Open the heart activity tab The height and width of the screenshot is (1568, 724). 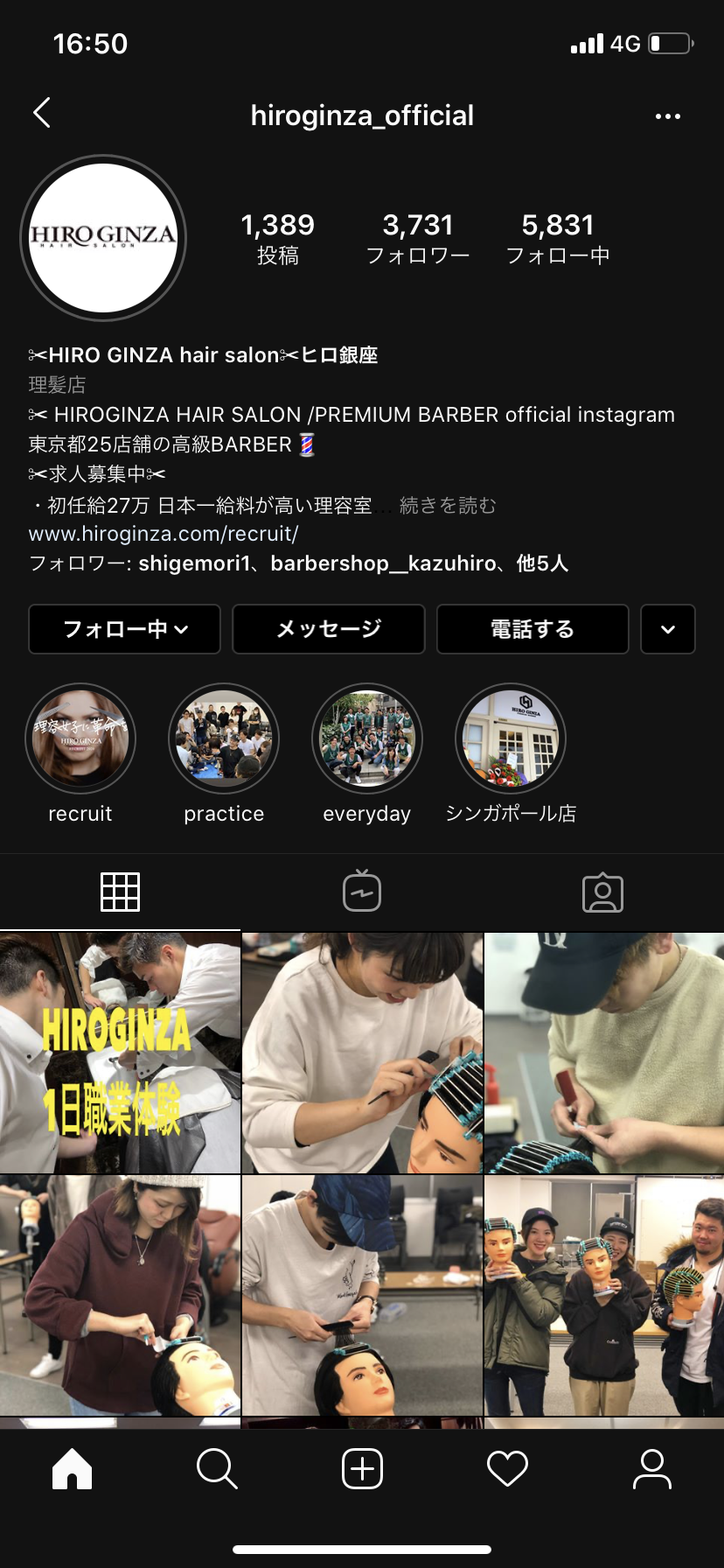point(507,1468)
